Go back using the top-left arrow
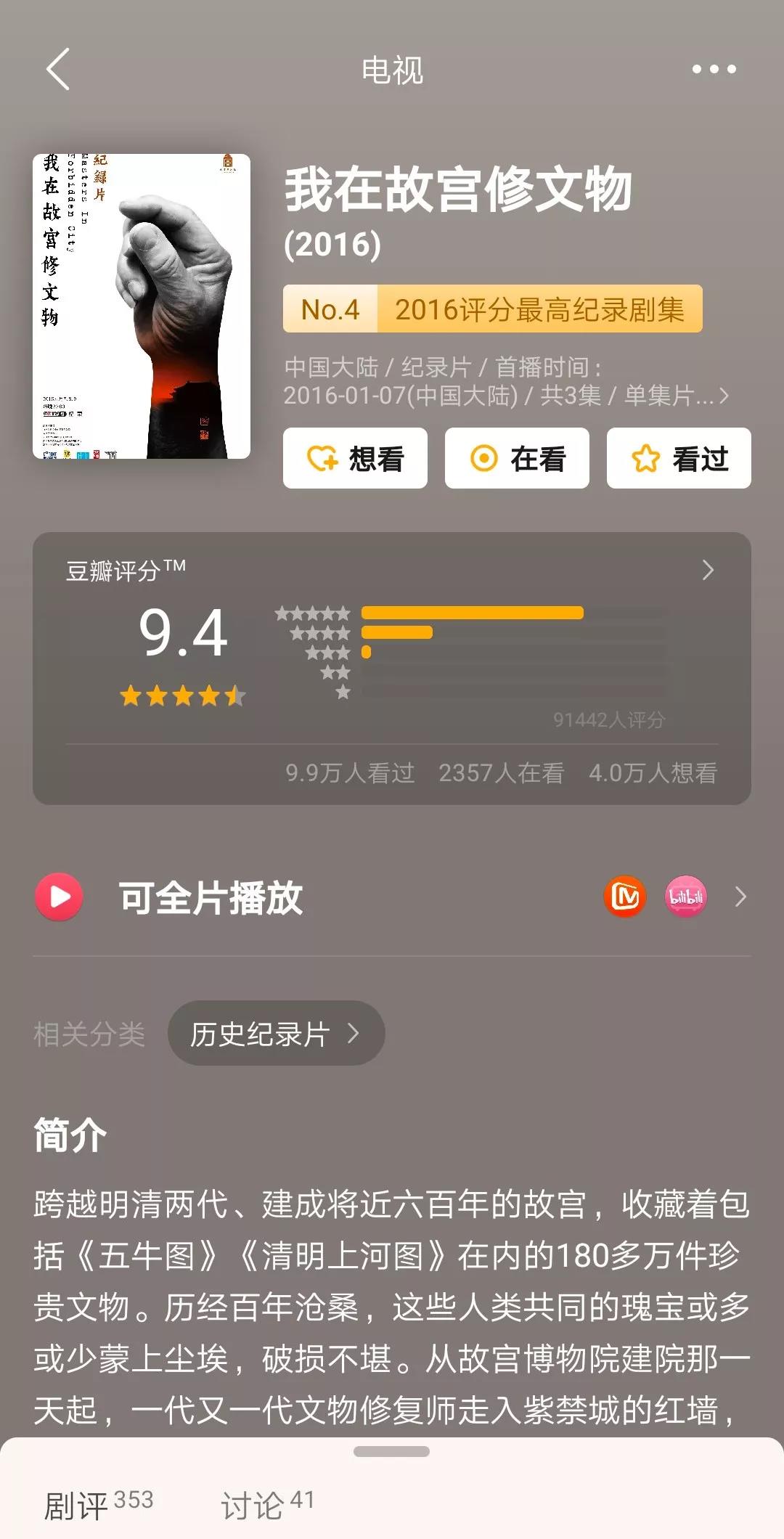Image resolution: width=784 pixels, height=1539 pixels. coord(58,70)
